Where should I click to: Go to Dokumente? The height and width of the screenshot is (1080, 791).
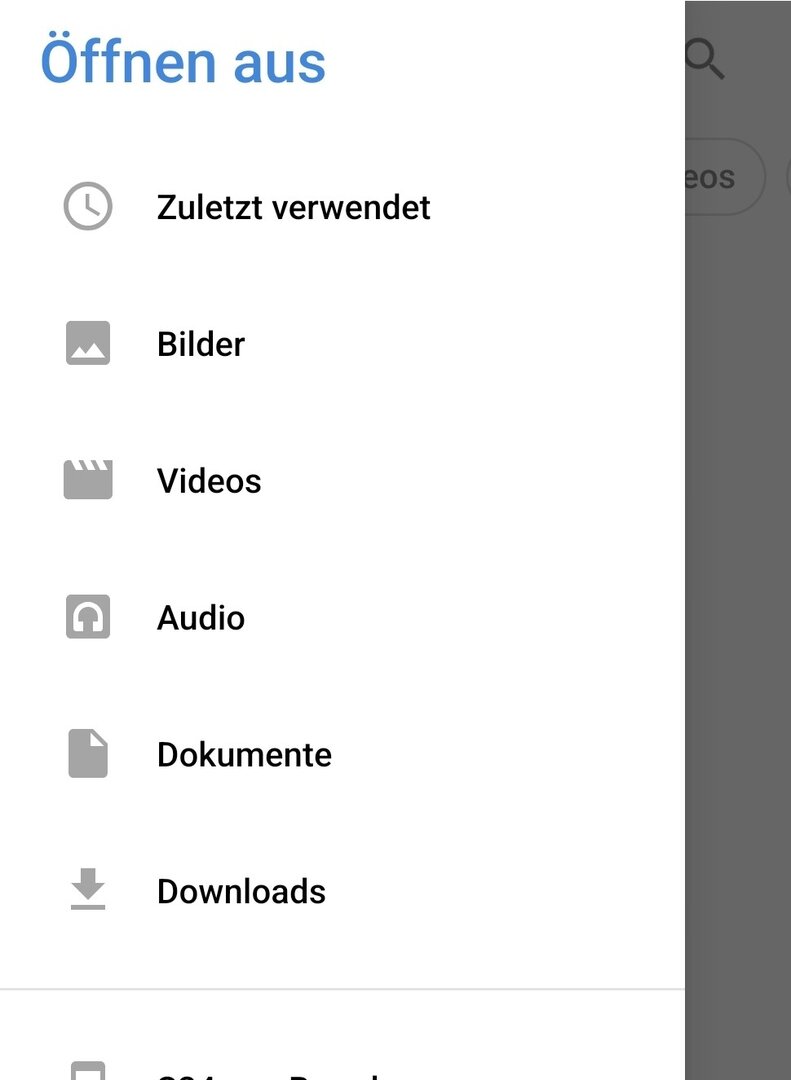(244, 754)
